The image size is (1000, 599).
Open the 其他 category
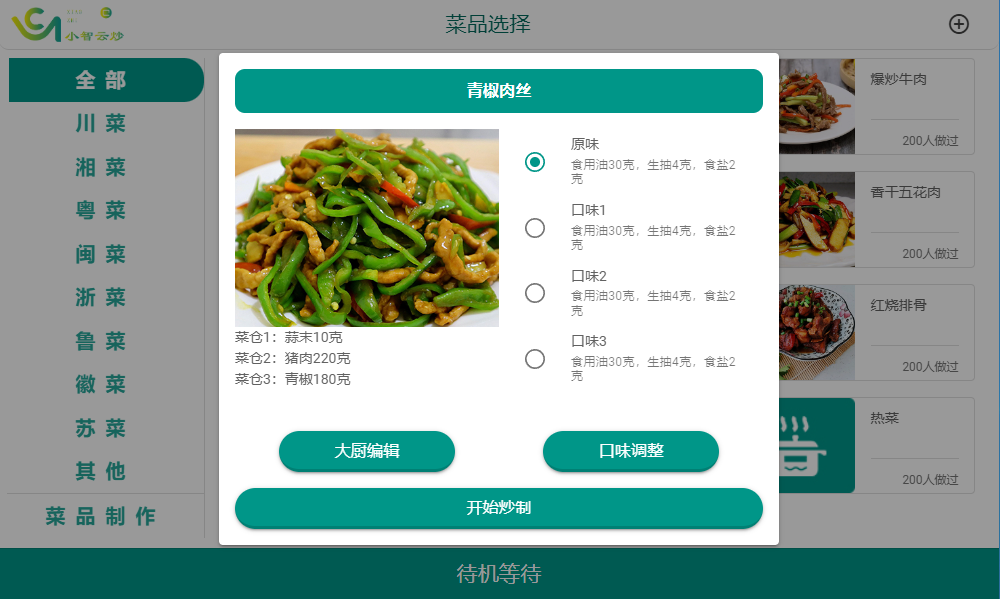point(101,471)
